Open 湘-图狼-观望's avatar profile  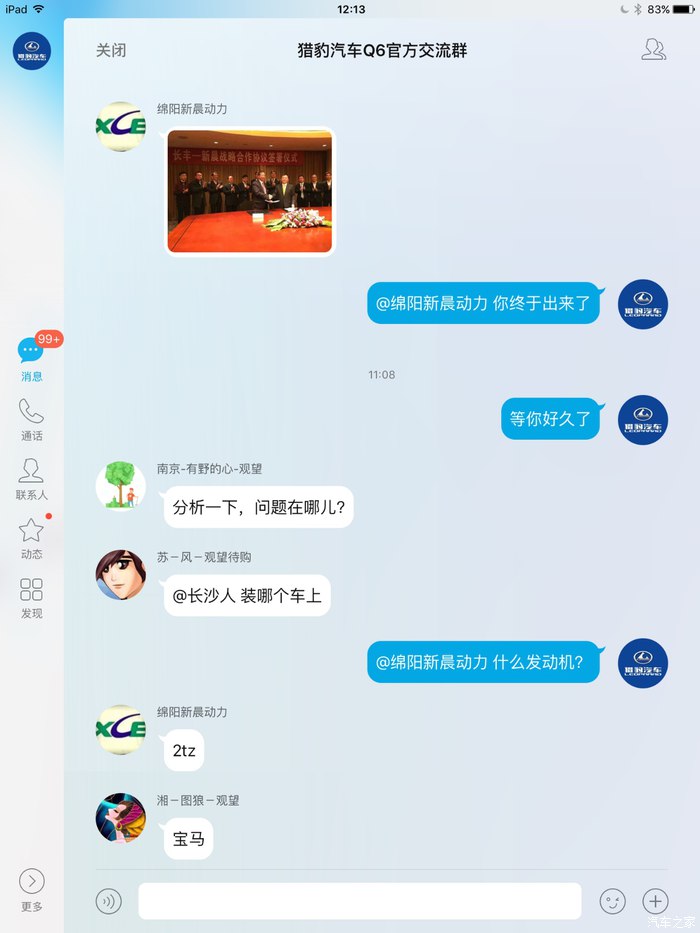click(x=120, y=817)
